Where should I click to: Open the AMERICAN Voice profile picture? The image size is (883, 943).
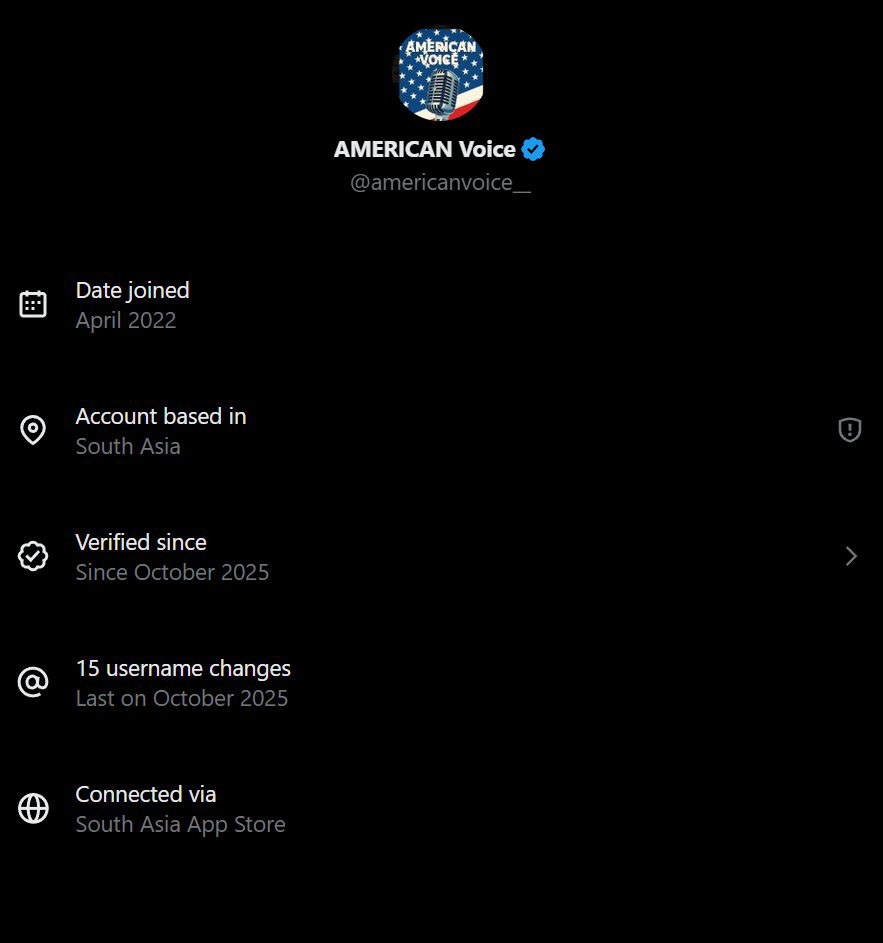[440, 73]
